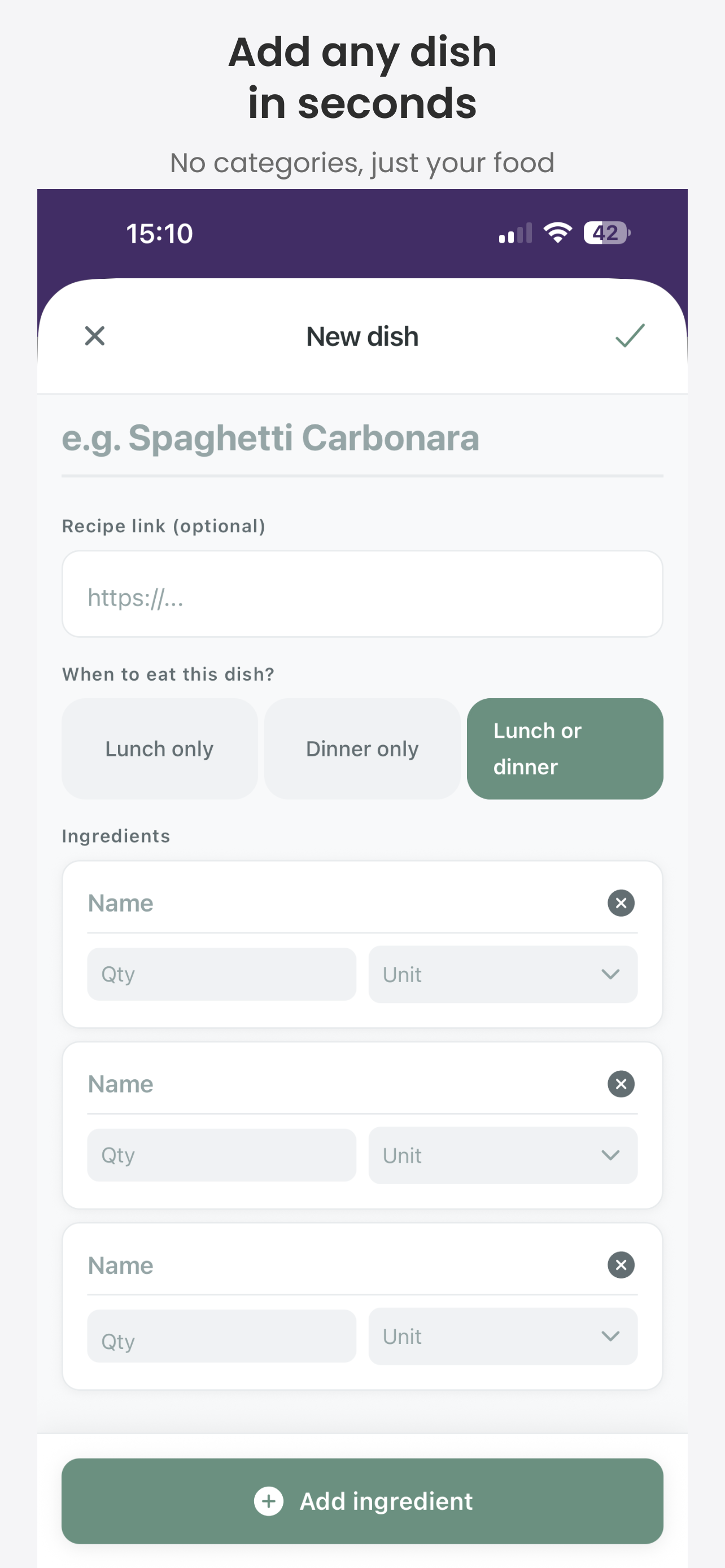Close the New dish form

click(x=94, y=335)
